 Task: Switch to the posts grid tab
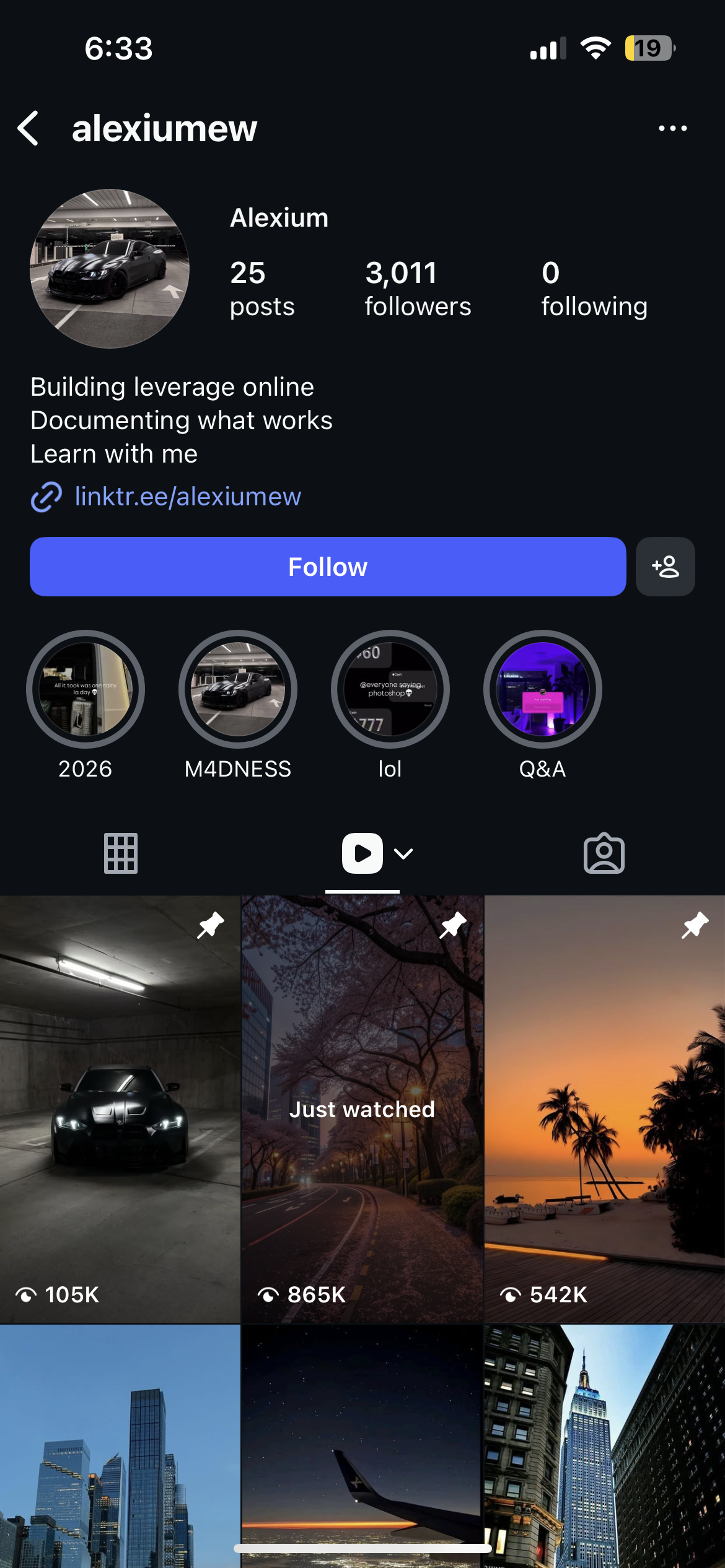[121, 853]
